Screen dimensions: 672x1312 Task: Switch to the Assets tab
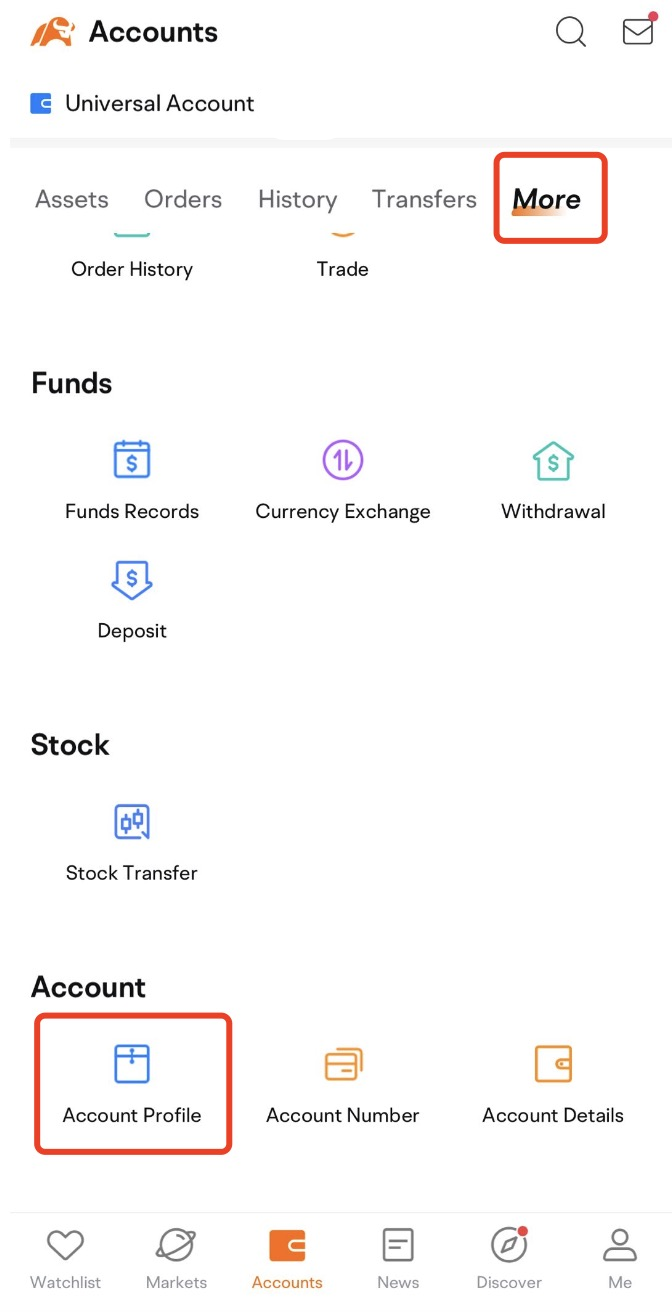click(x=72, y=199)
